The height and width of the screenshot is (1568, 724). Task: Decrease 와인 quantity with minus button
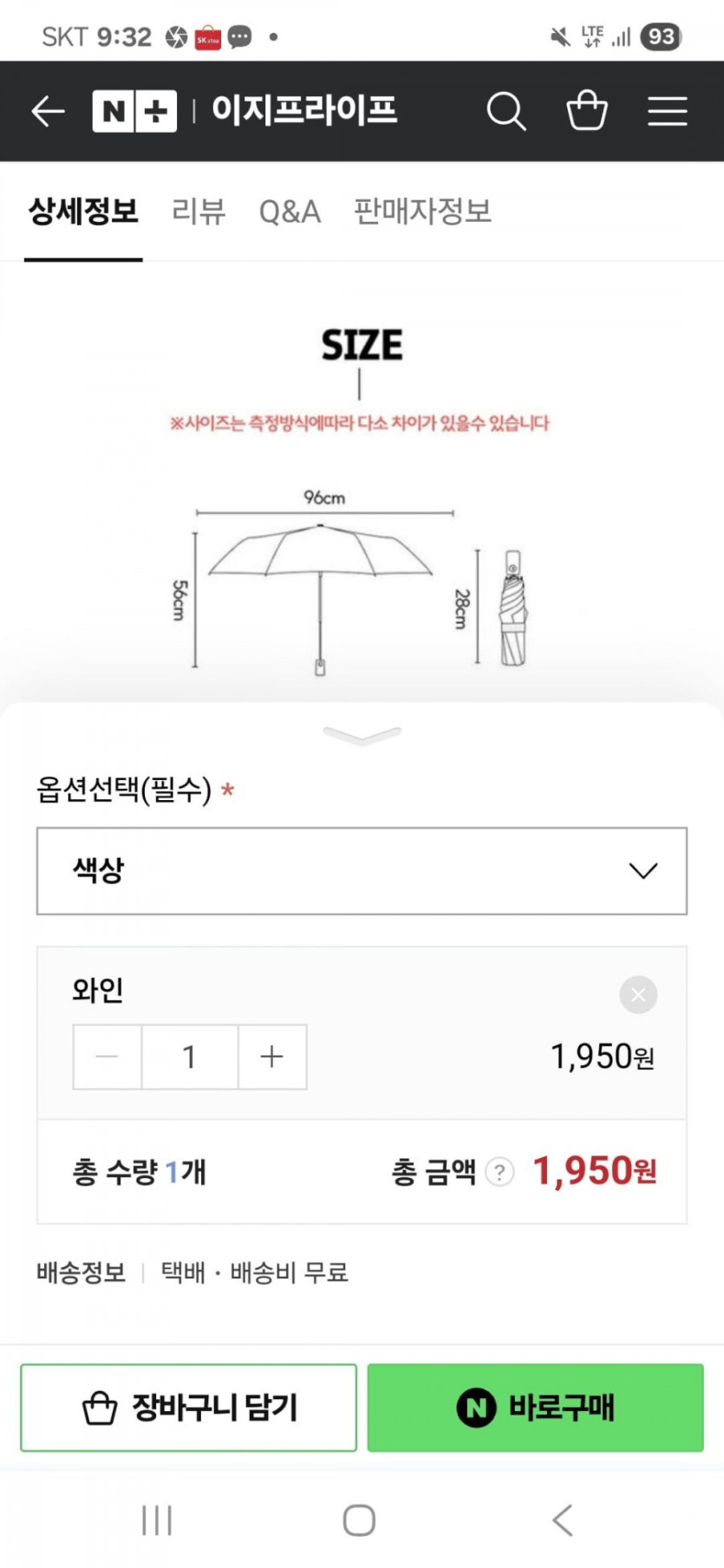(x=108, y=1057)
